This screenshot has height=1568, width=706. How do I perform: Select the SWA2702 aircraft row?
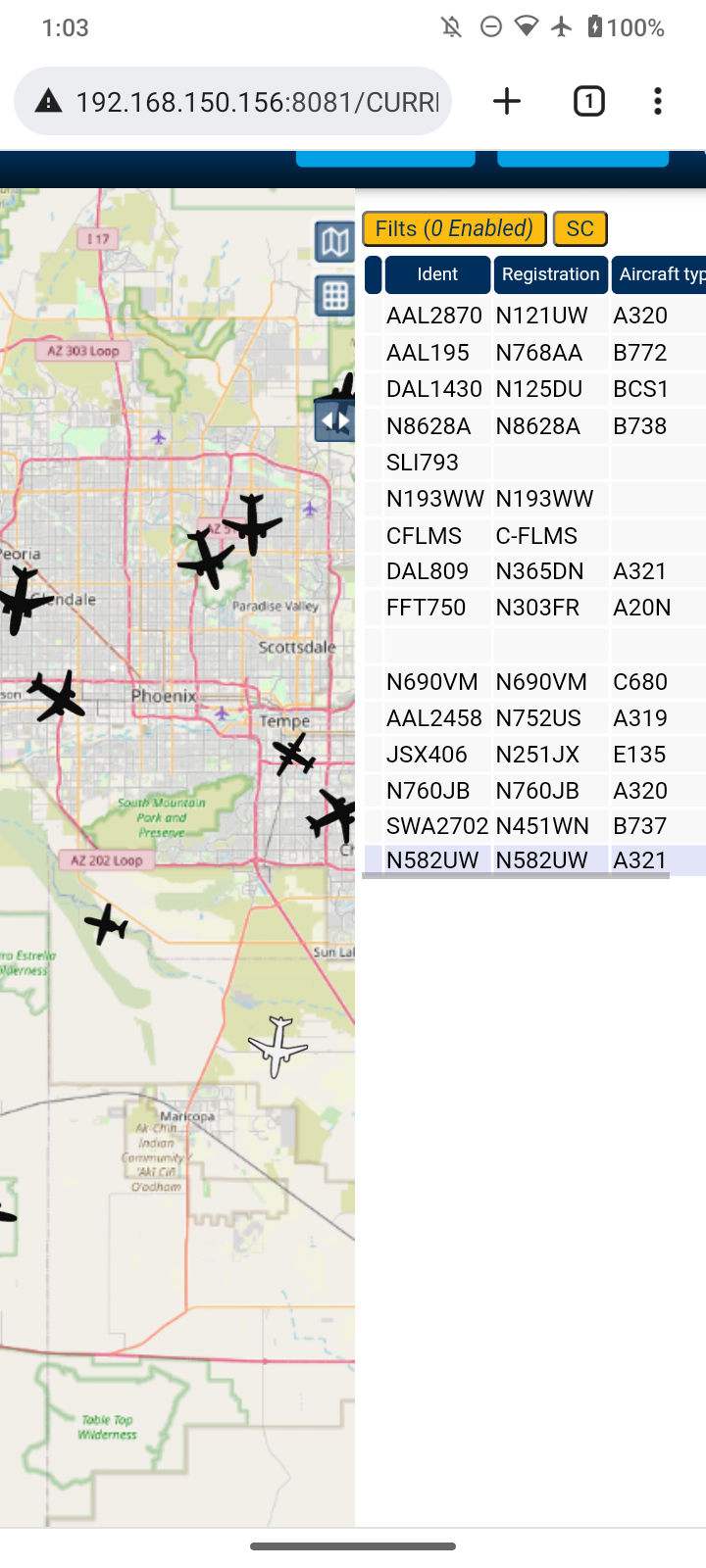coord(535,826)
